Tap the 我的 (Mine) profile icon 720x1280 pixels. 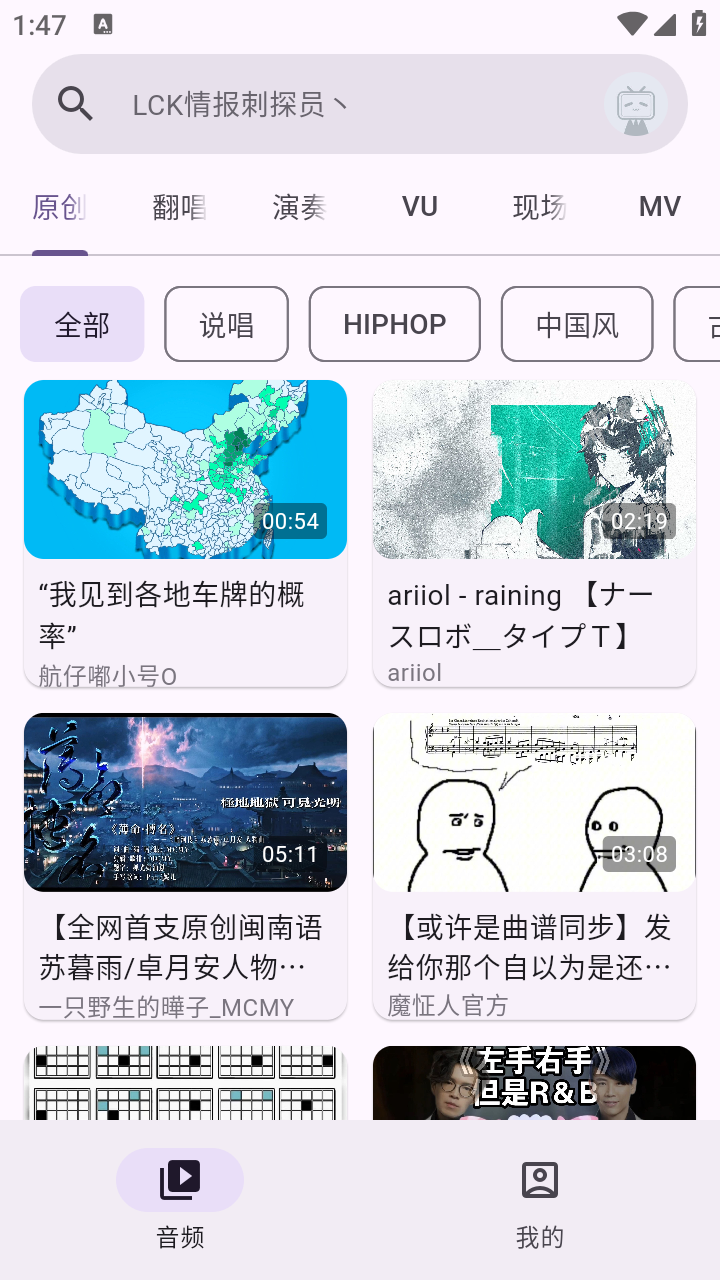tap(540, 1179)
